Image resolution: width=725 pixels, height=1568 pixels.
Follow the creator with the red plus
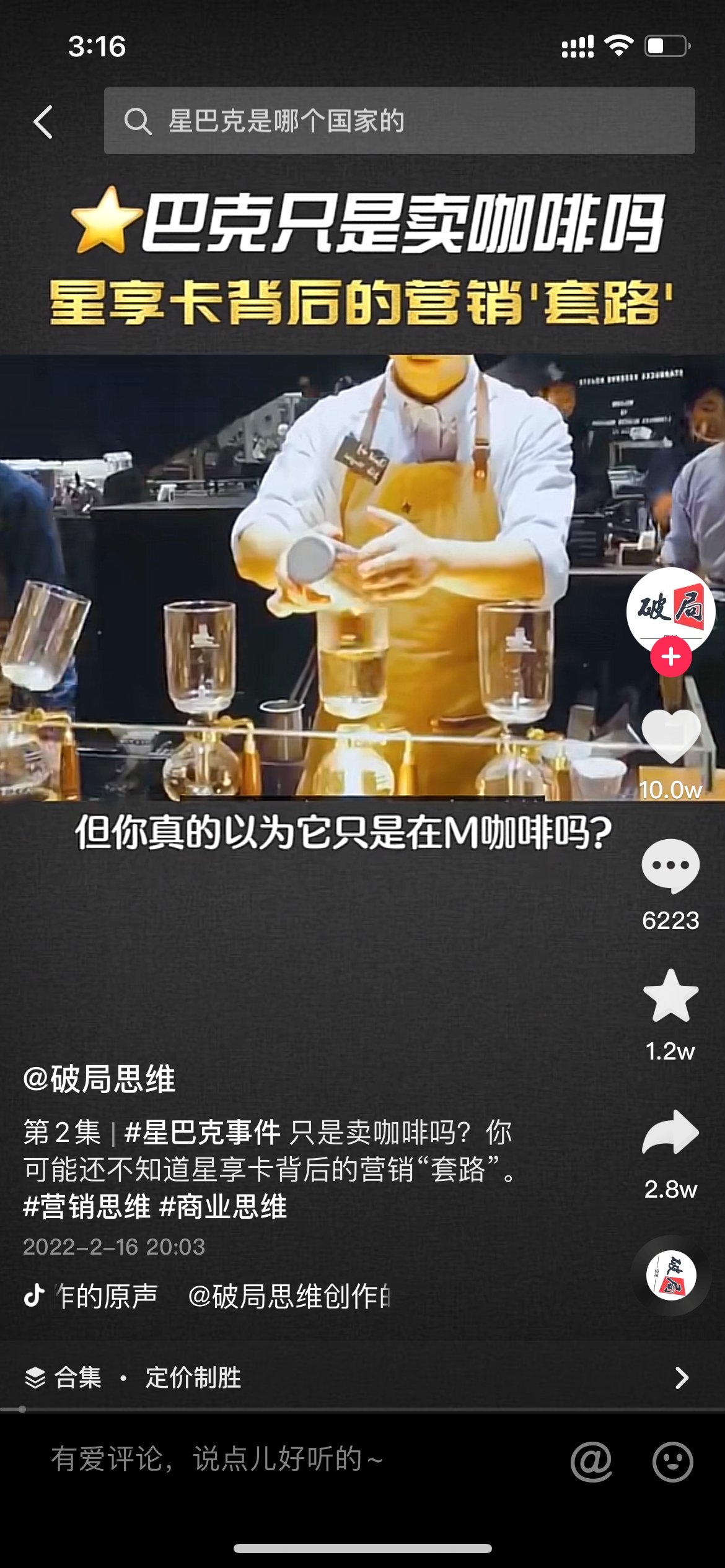coord(670,656)
